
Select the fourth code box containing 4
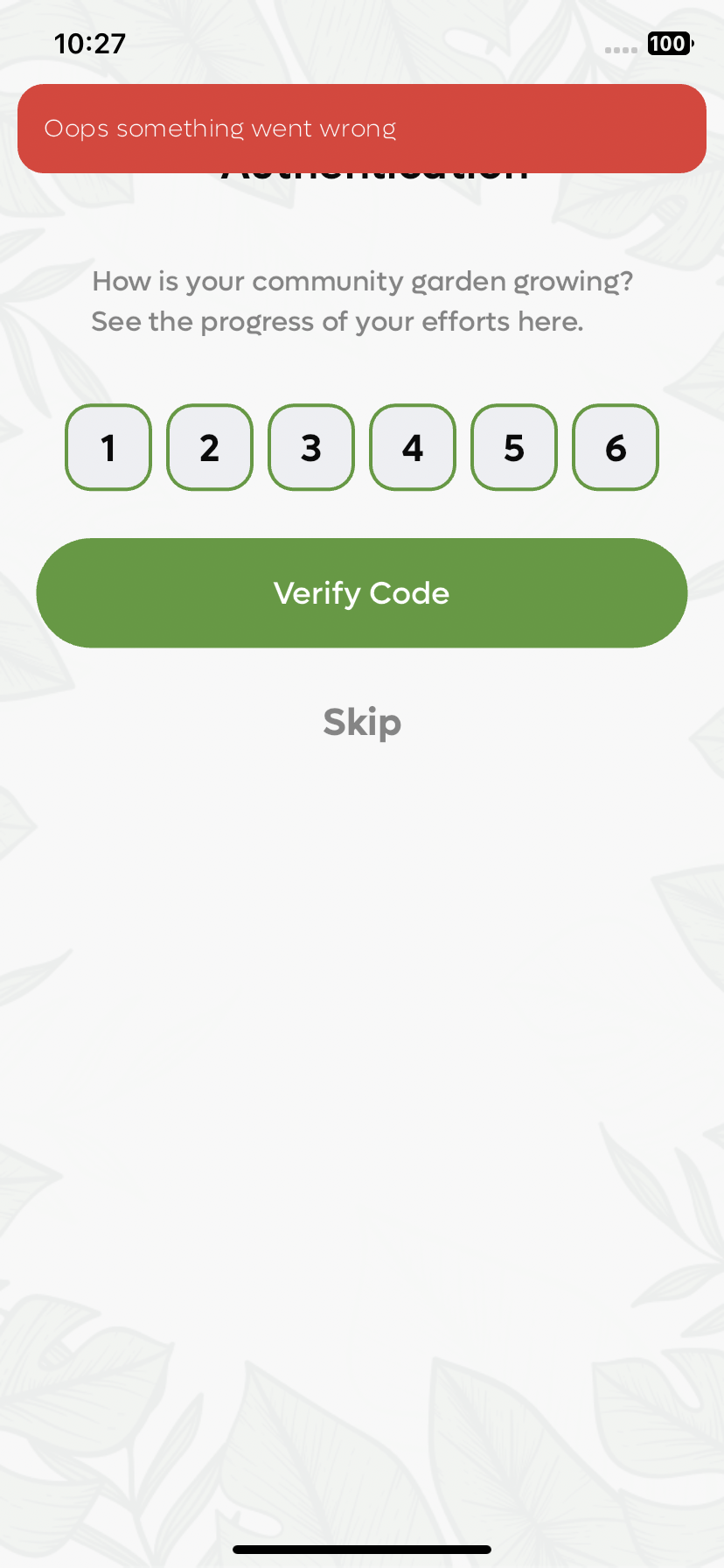coord(413,447)
